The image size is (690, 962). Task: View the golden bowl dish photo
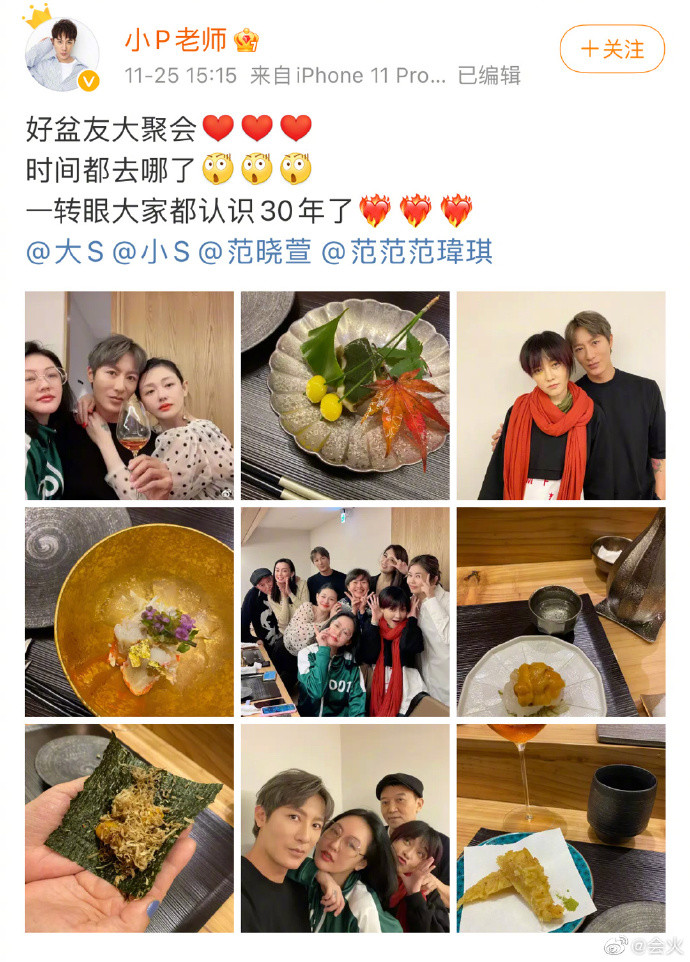tap(129, 612)
